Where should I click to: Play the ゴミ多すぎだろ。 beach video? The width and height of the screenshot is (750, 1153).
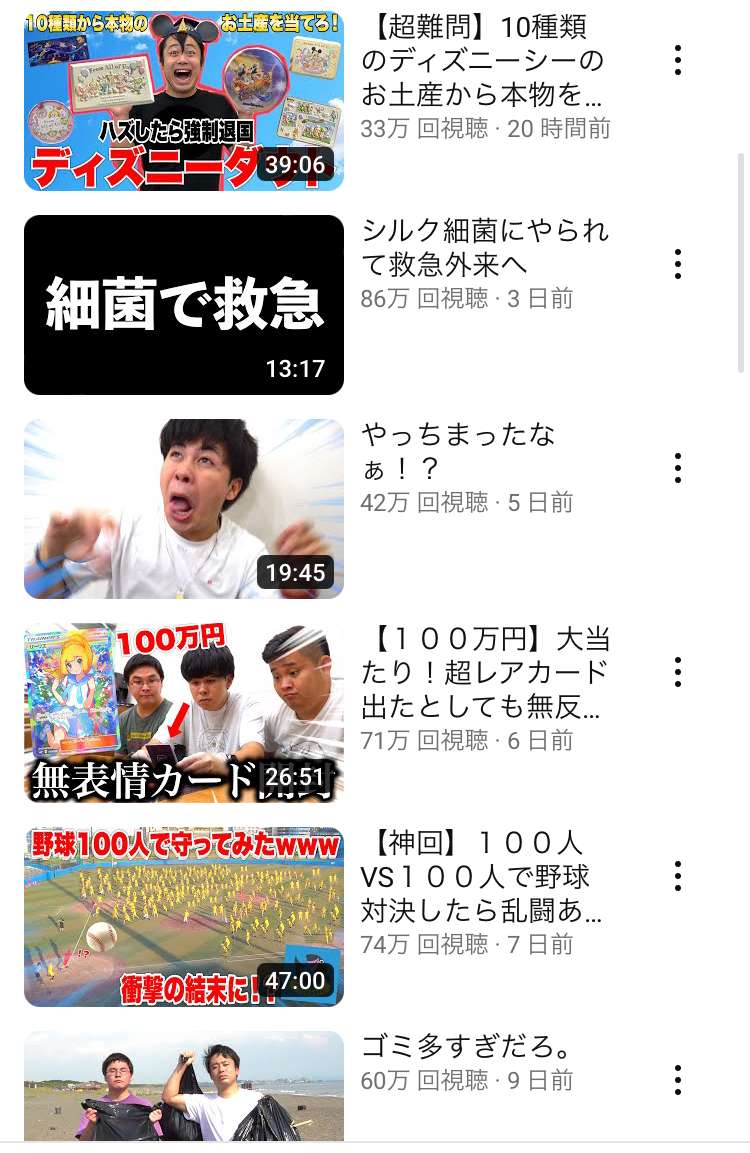184,1088
